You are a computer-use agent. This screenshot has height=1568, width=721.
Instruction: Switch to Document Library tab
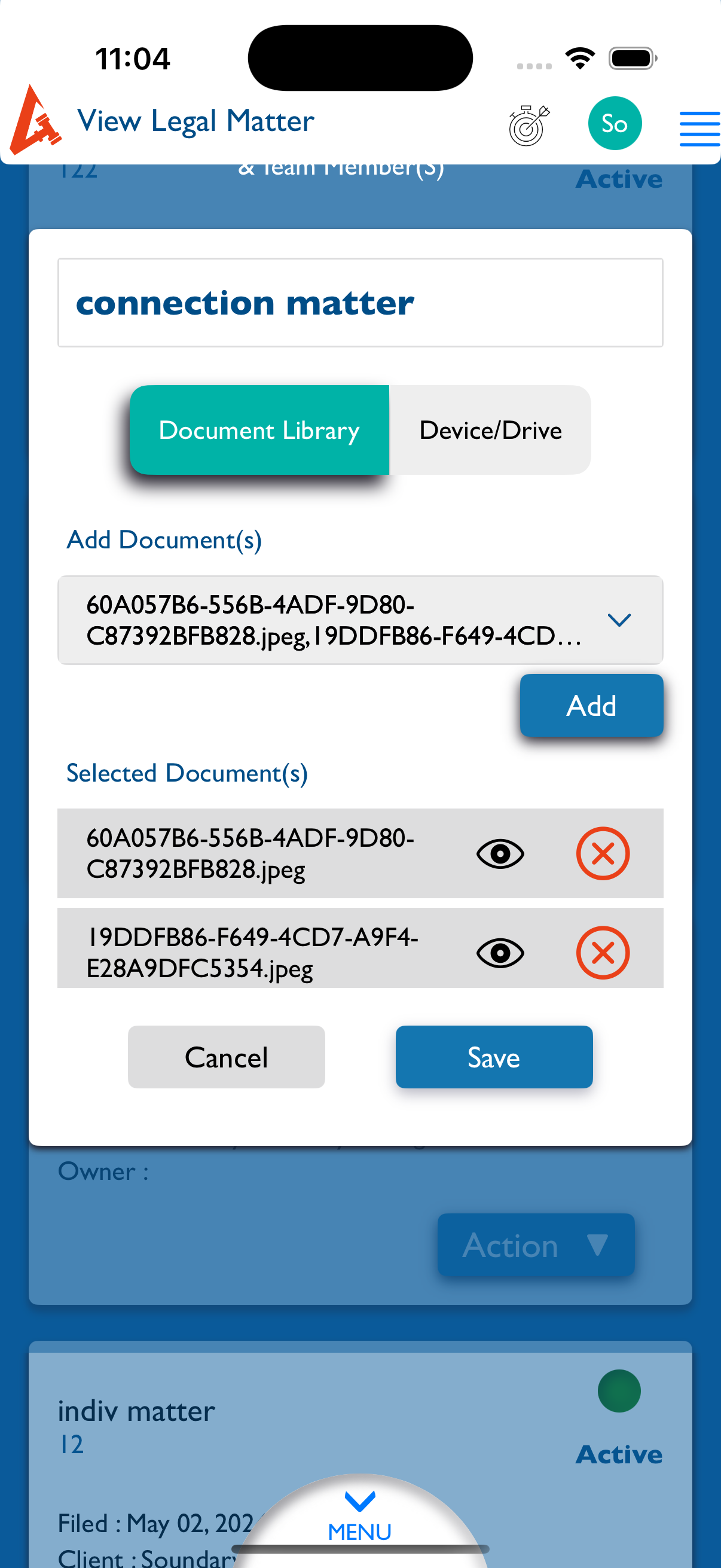click(259, 431)
